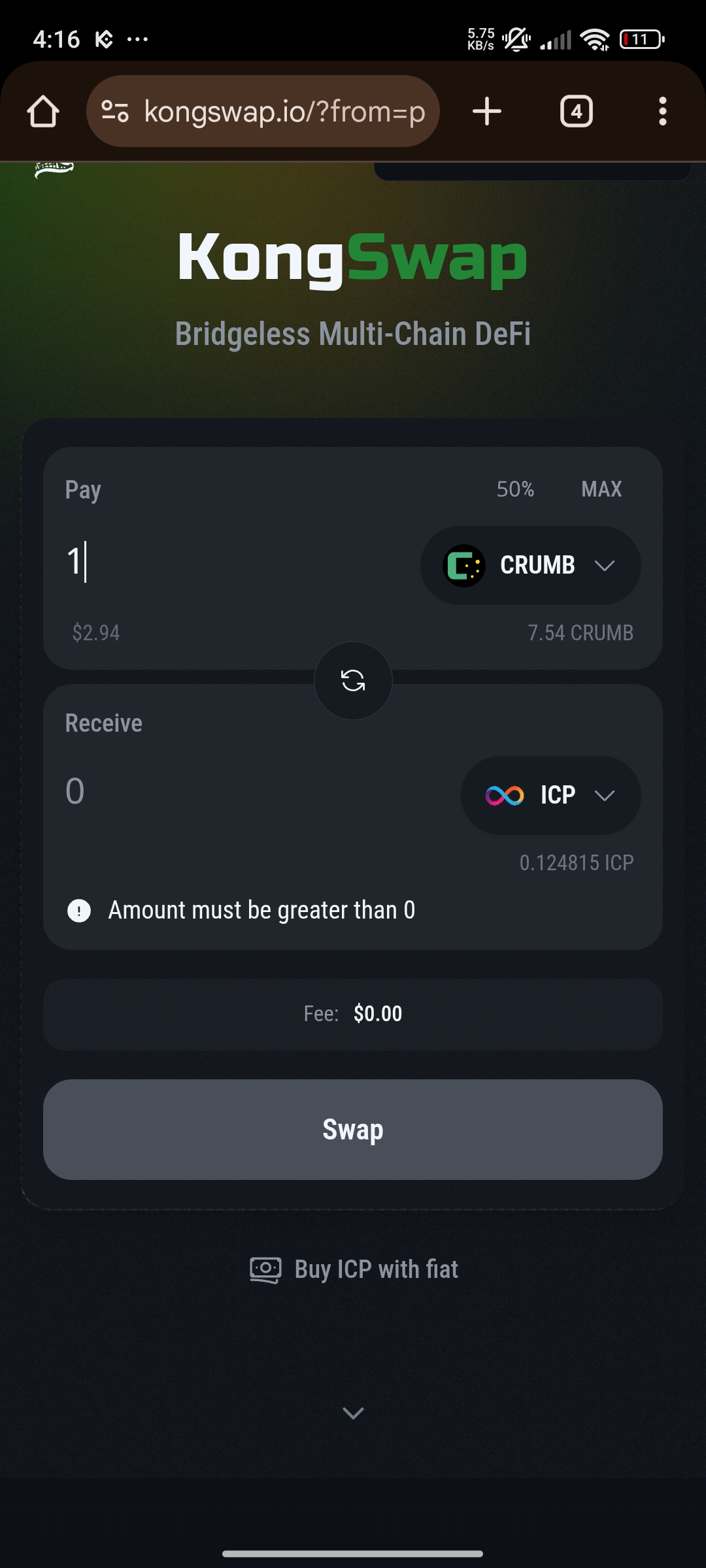
Task: Use MAX CRUMB balance
Action: click(x=601, y=489)
